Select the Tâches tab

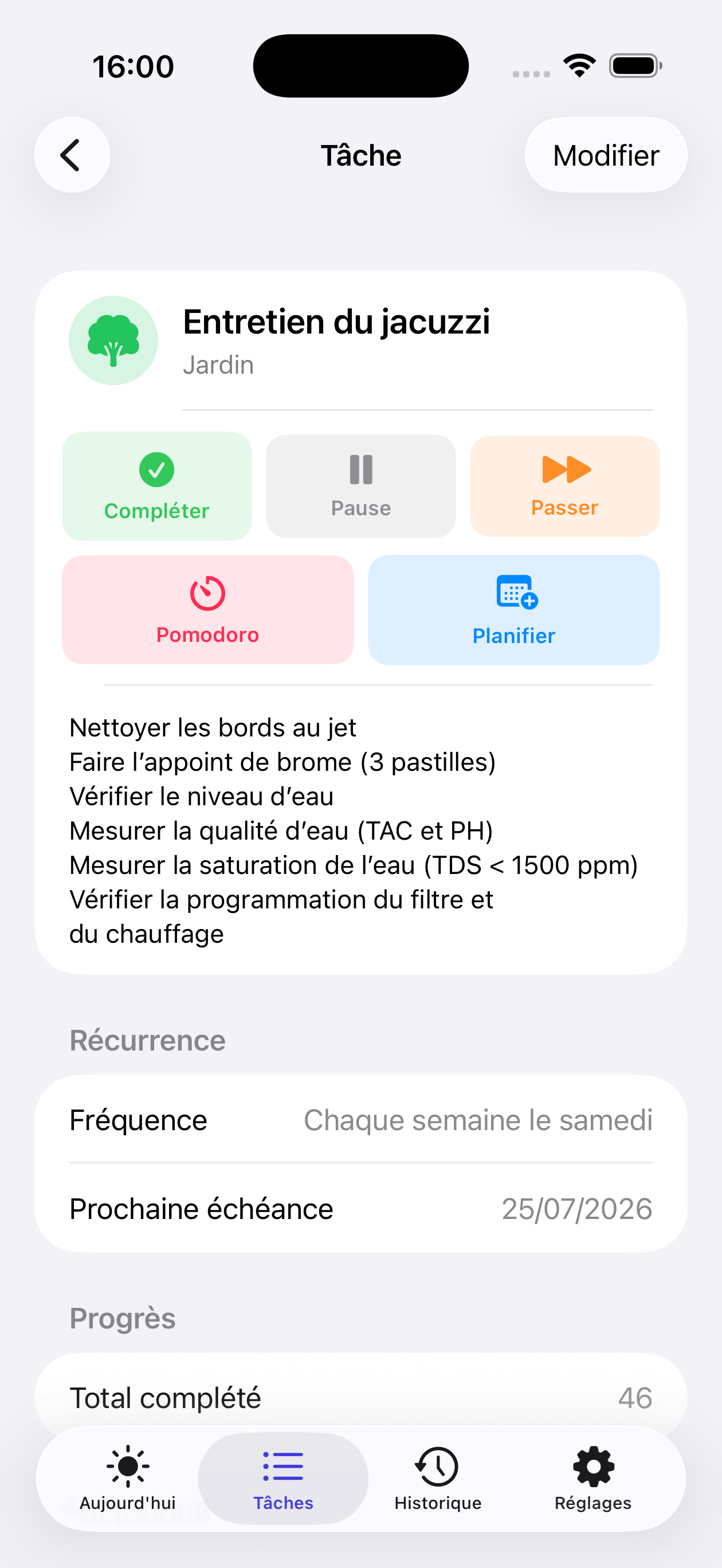[283, 1478]
